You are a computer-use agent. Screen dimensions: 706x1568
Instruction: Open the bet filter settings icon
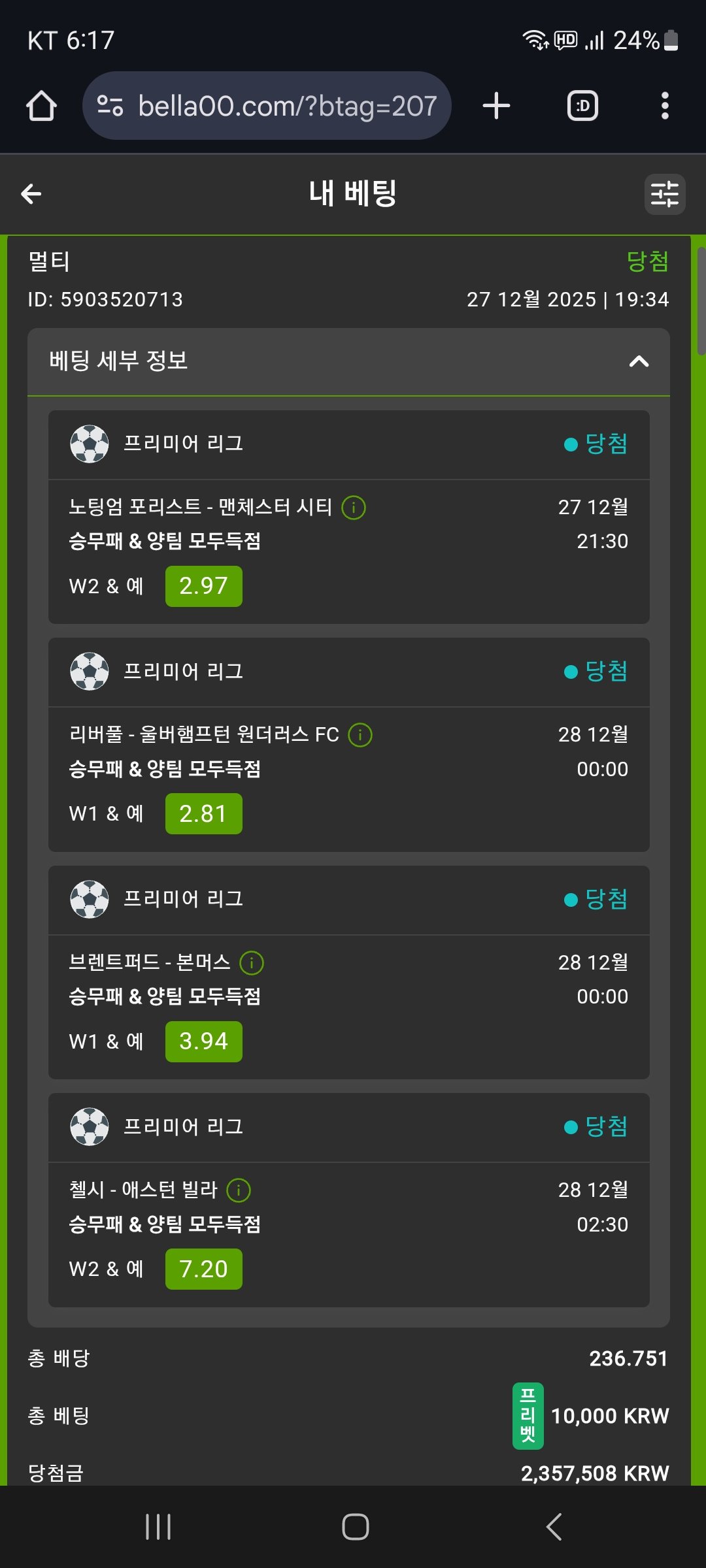tap(665, 194)
